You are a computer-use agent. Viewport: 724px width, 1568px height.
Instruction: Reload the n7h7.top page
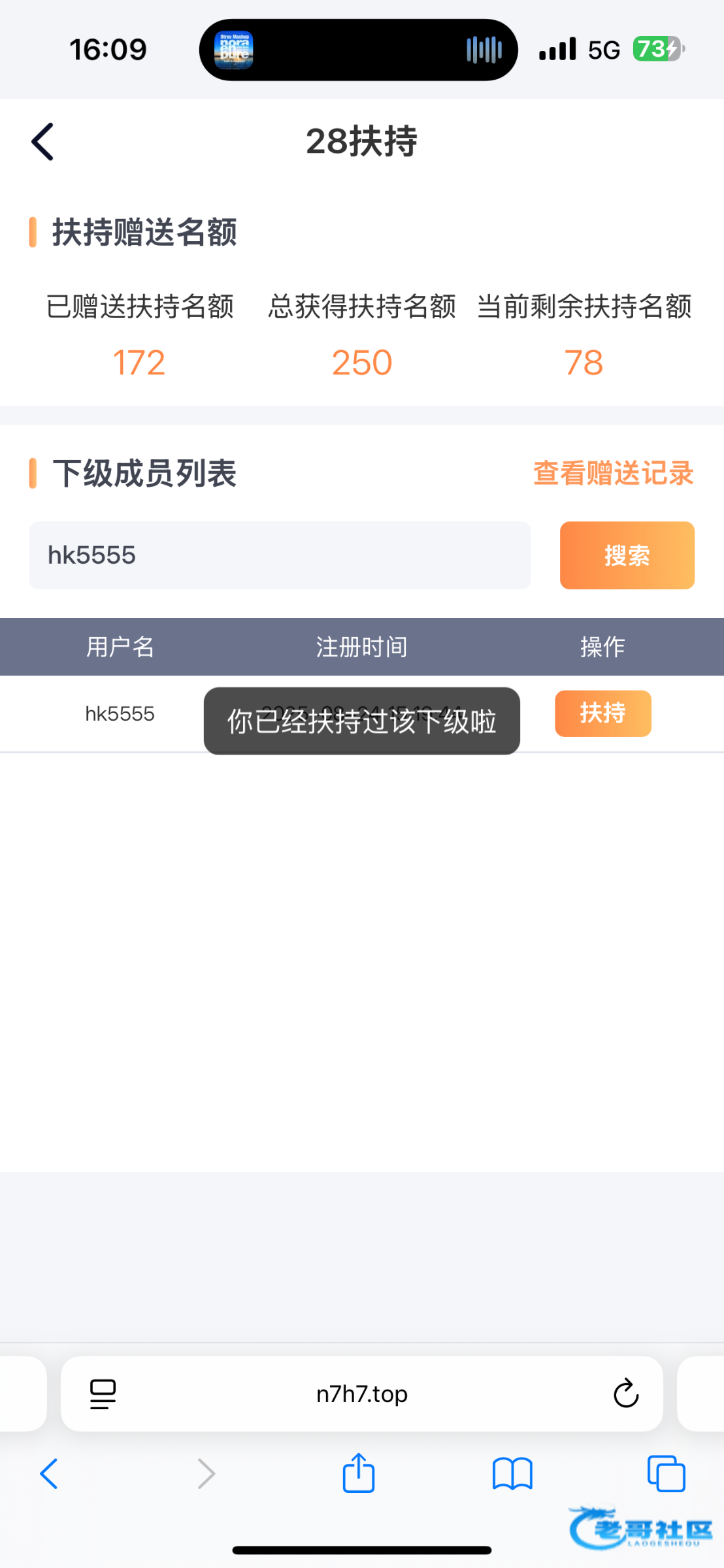point(625,1394)
